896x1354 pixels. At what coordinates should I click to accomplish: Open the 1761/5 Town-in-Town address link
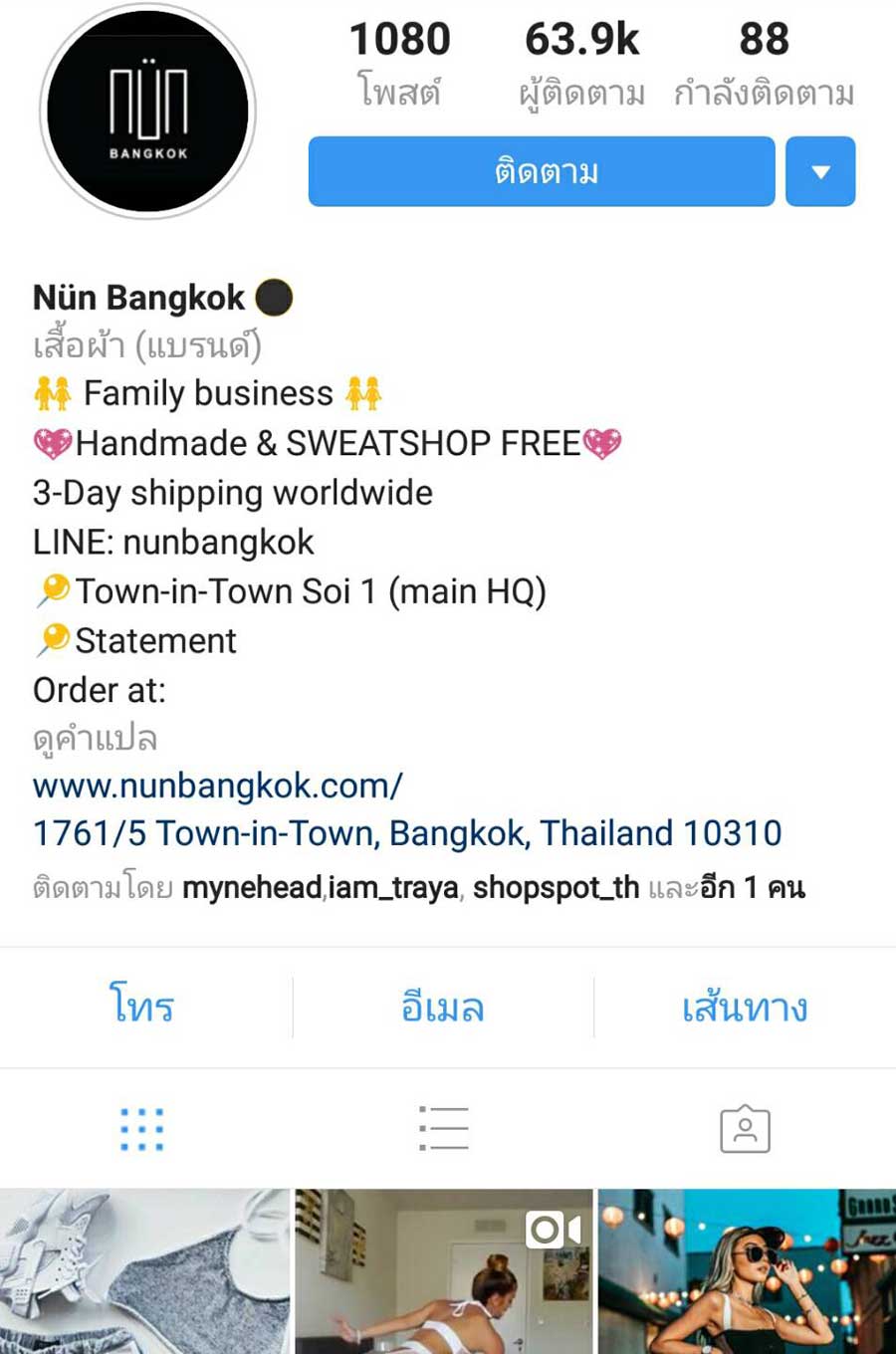coord(407,833)
